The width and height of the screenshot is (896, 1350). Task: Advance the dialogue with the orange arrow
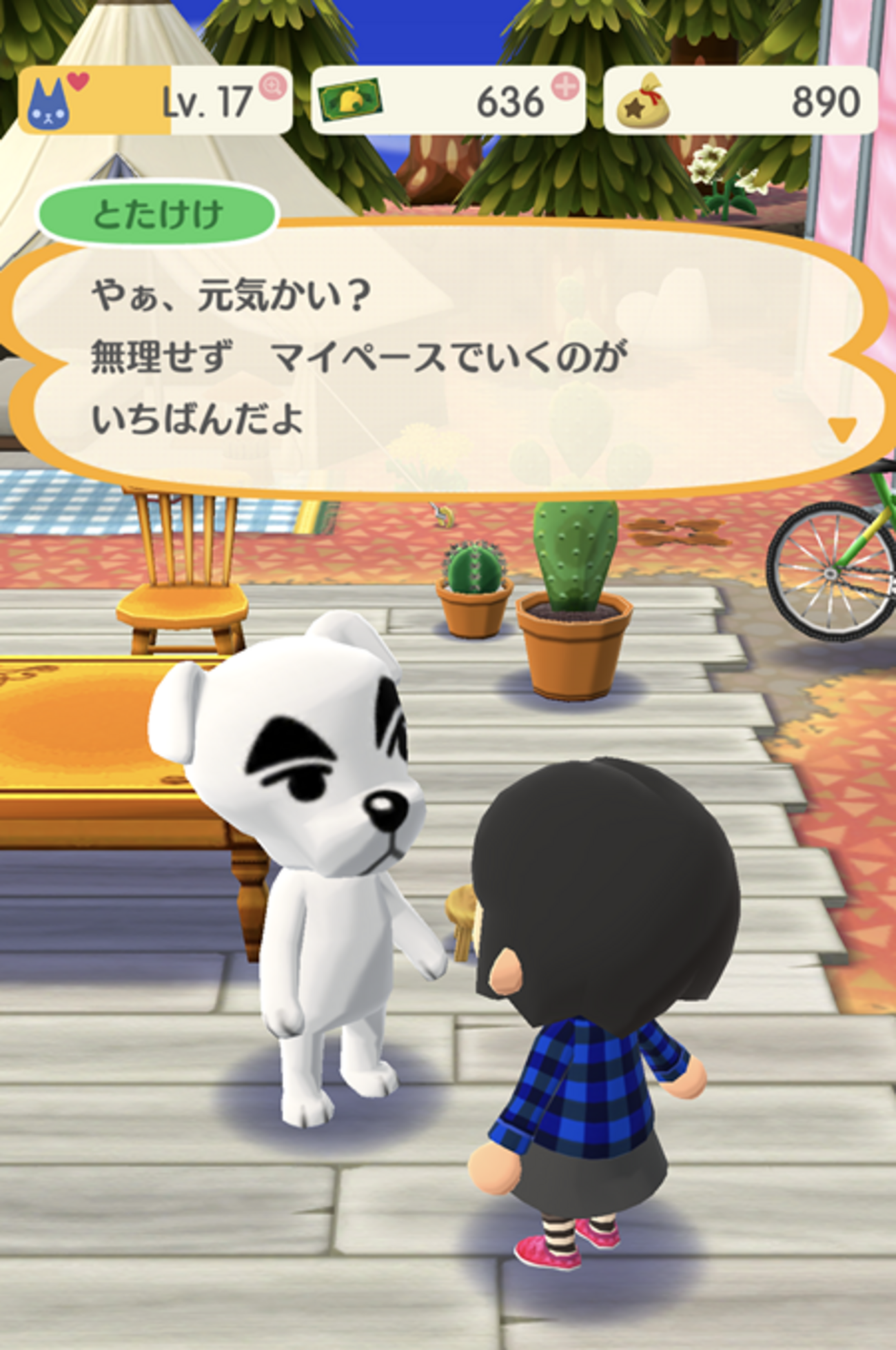(x=842, y=429)
